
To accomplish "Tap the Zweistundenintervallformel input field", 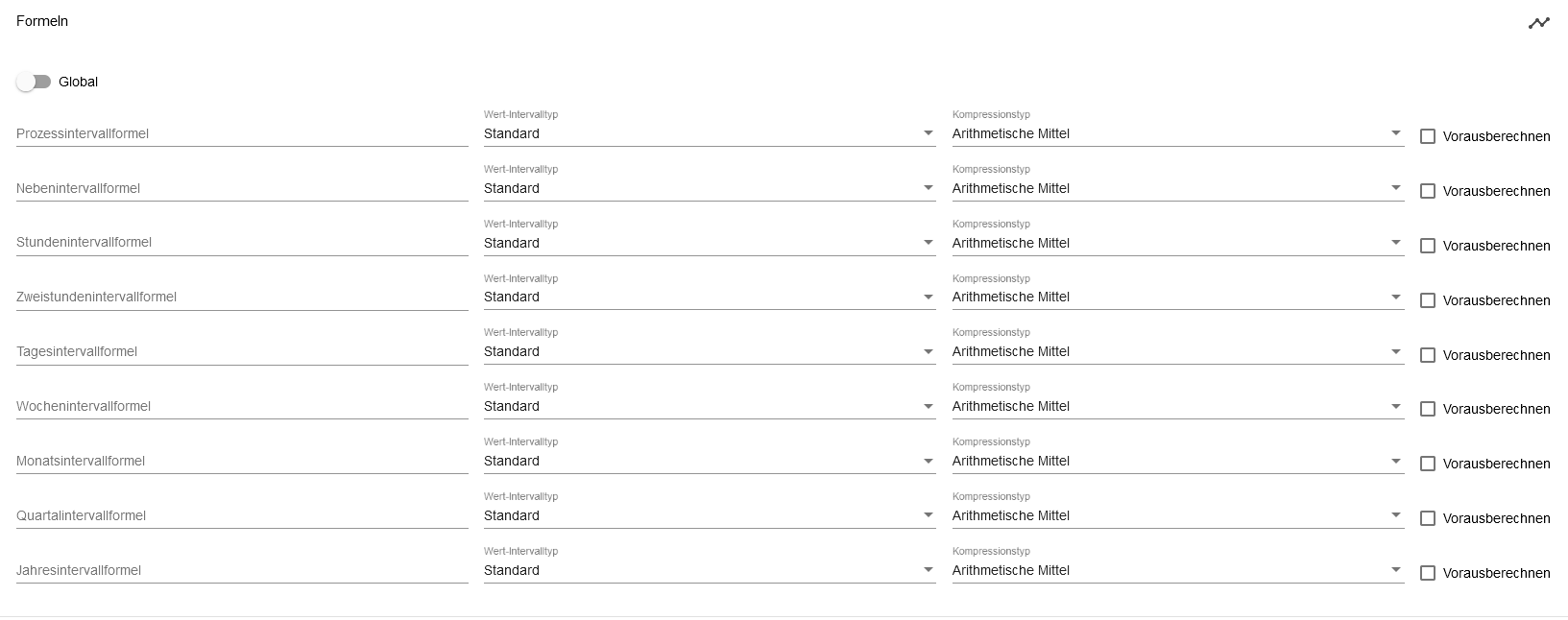I will click(241, 298).
